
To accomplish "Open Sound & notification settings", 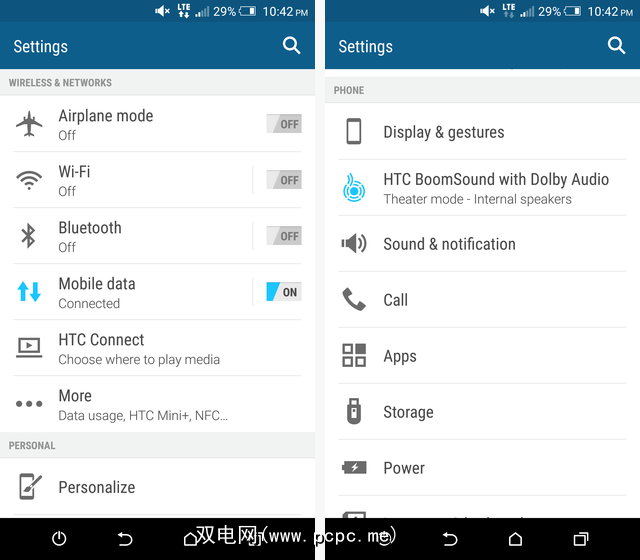I will click(480, 244).
